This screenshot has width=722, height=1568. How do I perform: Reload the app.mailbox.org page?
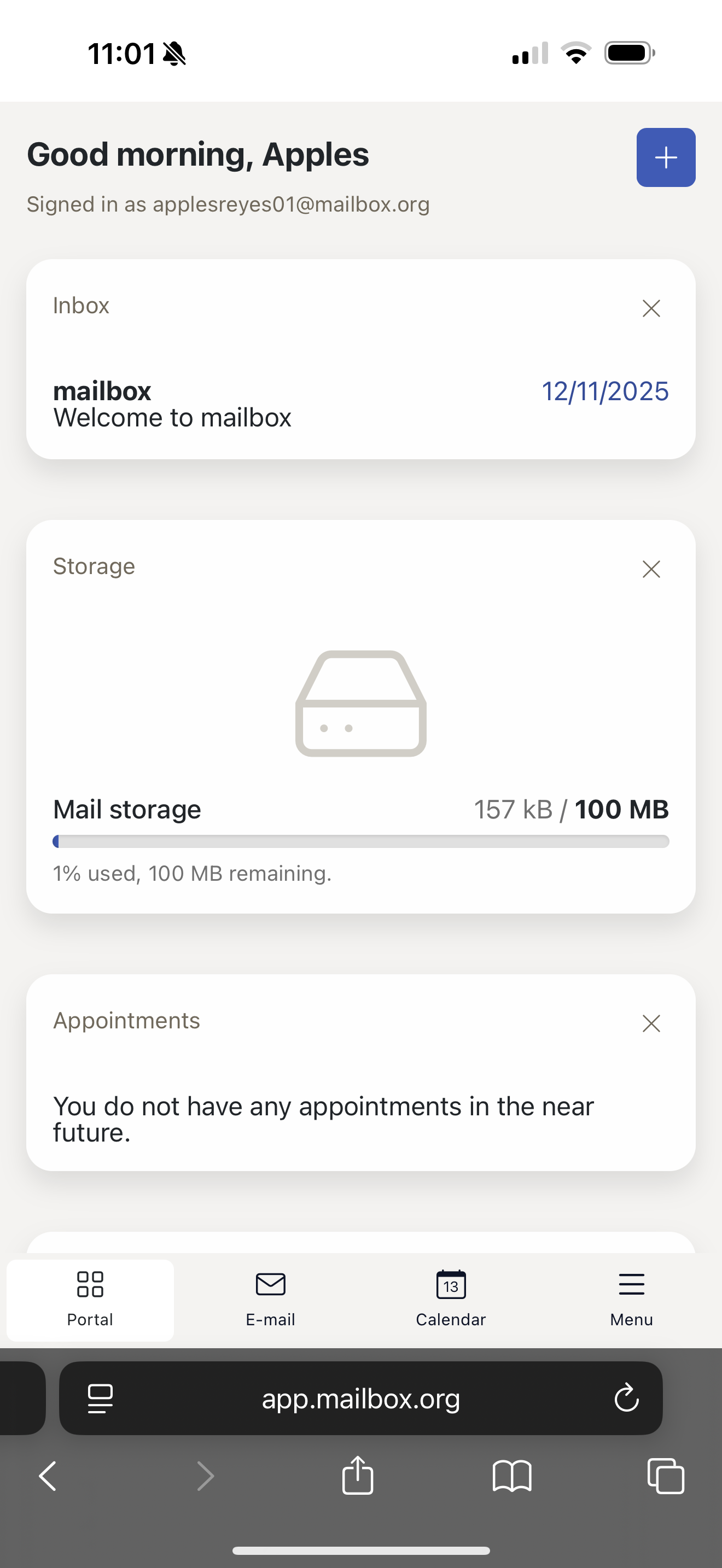click(626, 1398)
